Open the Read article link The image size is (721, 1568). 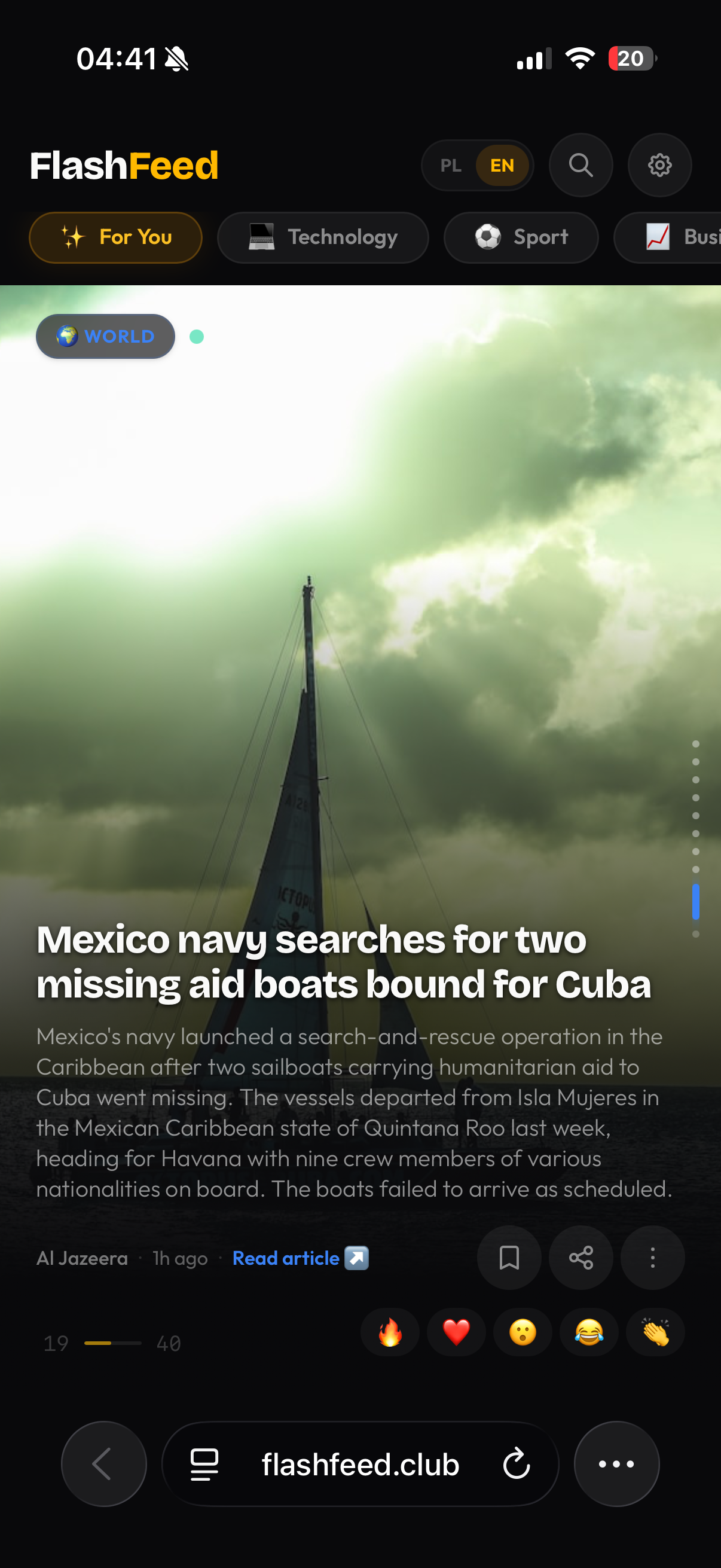(301, 1258)
